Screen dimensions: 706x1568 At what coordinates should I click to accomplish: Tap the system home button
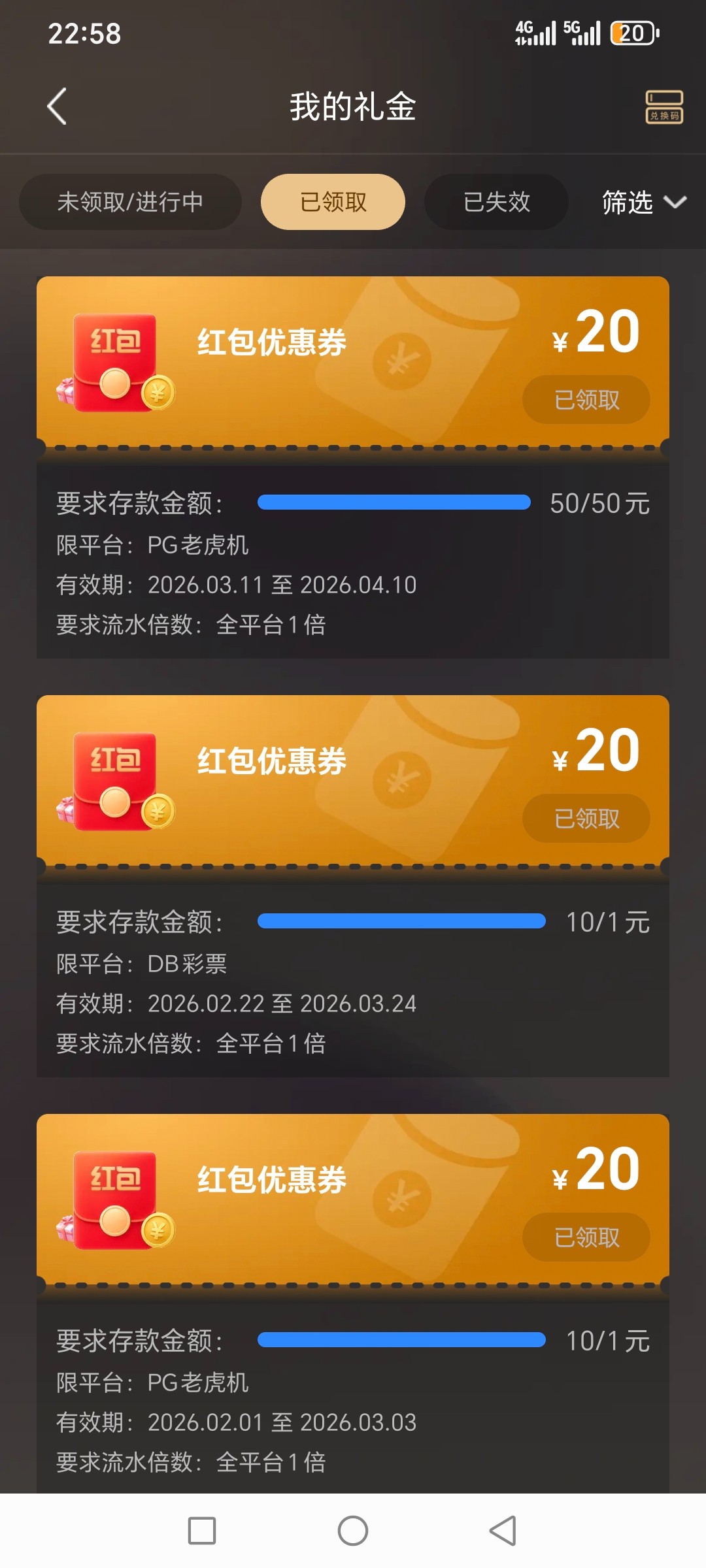tap(353, 1531)
